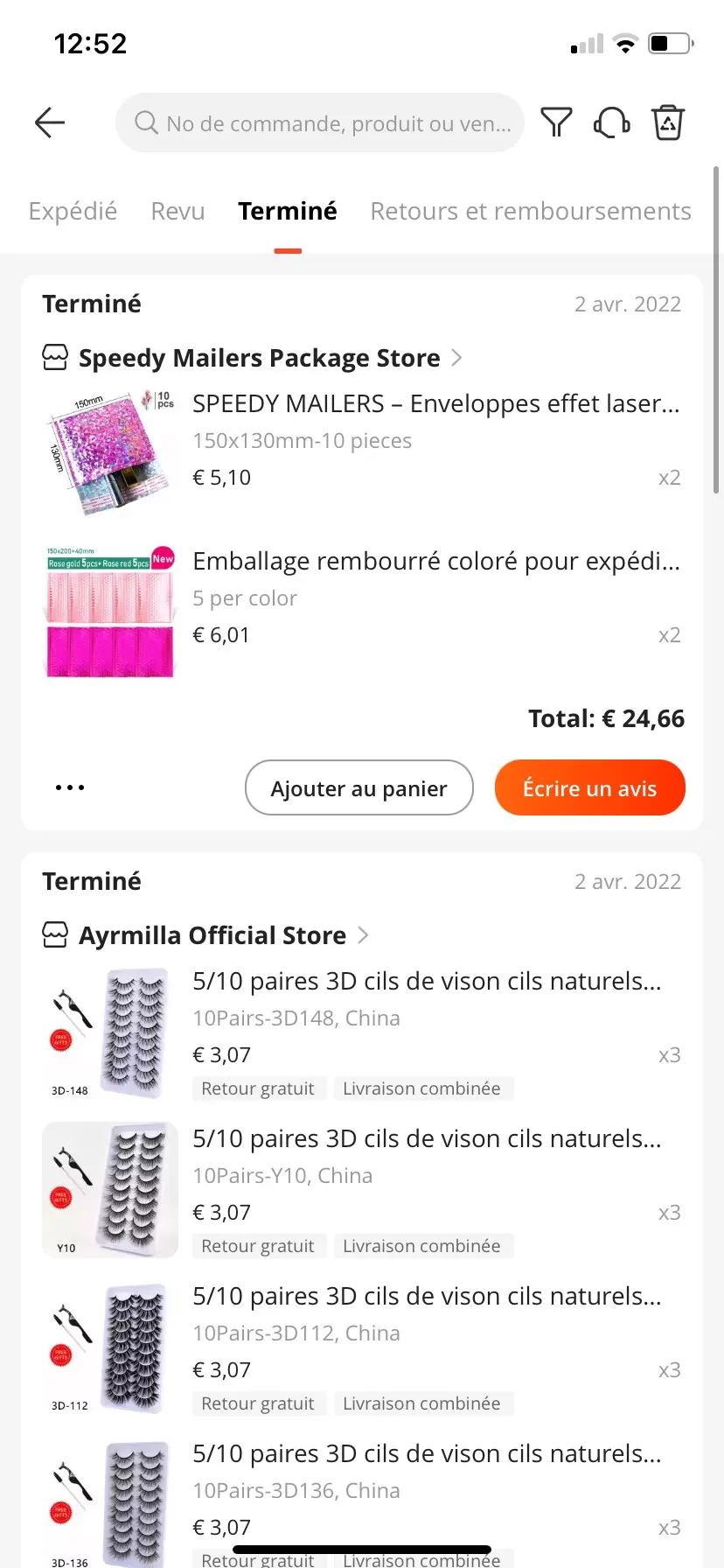Visit Speedy Mailers Package Store
Screen dimensions: 724x1568
pos(259,358)
